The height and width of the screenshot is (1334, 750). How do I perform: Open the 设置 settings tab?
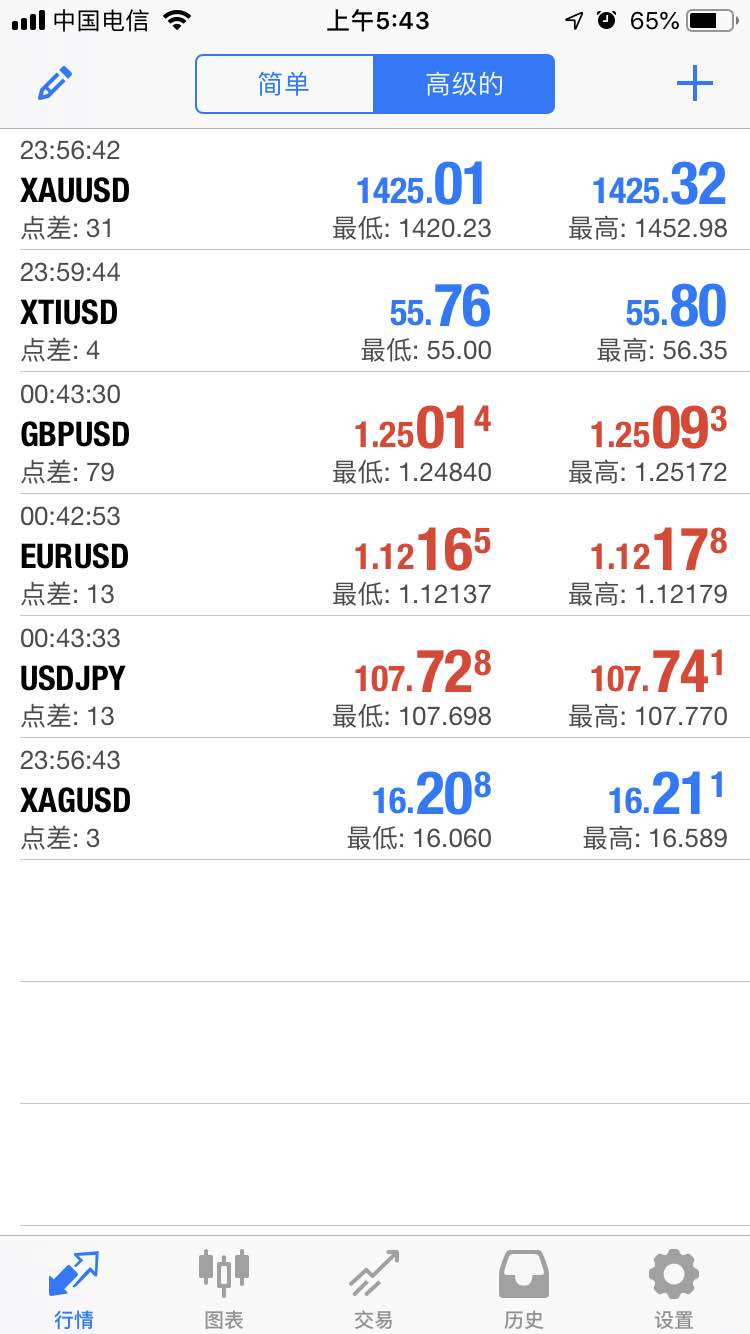pos(674,1288)
